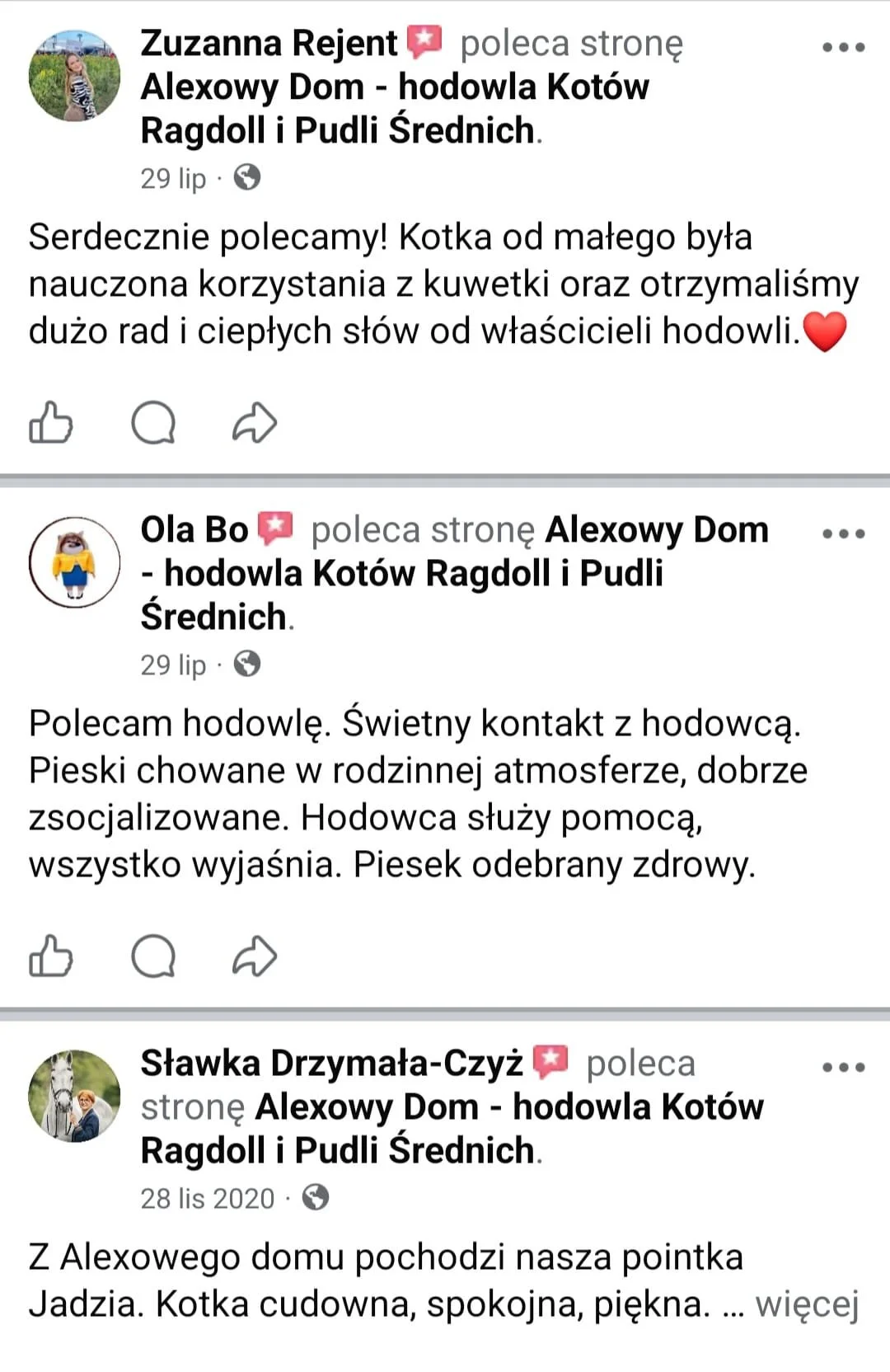Open overflow menu on Sławka Drzymała-Czyż's post
890x1372 pixels.
(x=844, y=1067)
